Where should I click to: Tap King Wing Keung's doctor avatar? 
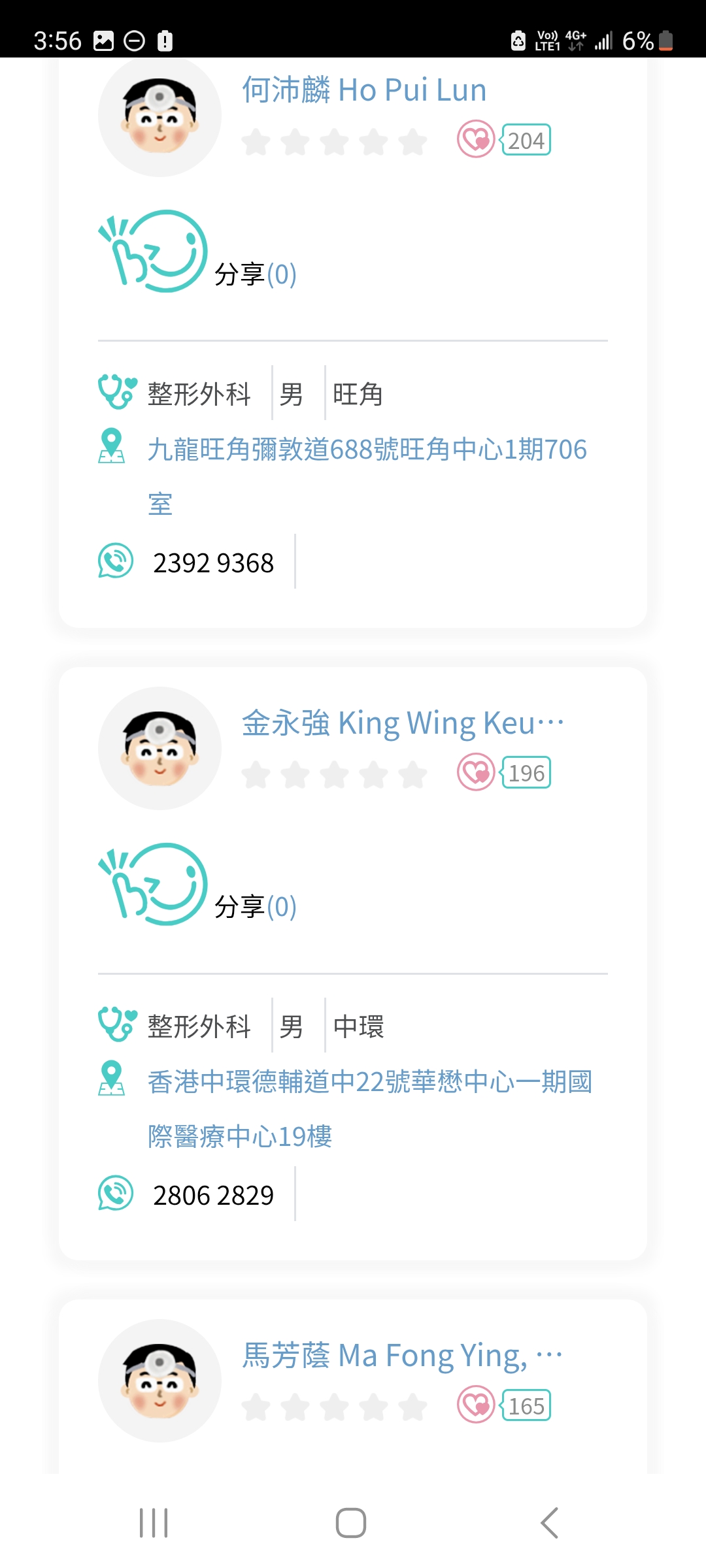[x=160, y=748]
